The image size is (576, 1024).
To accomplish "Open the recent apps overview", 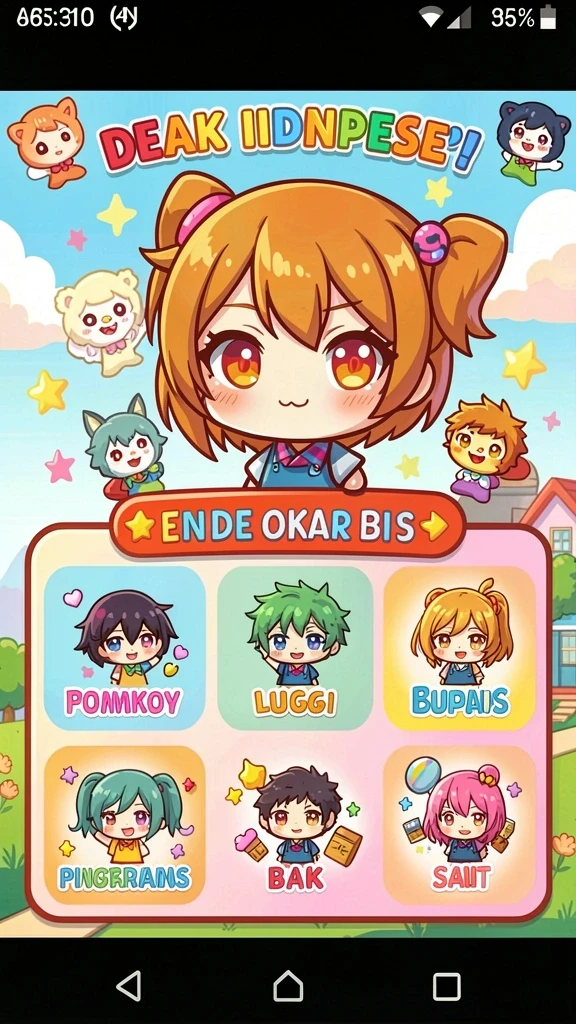I will point(447,985).
